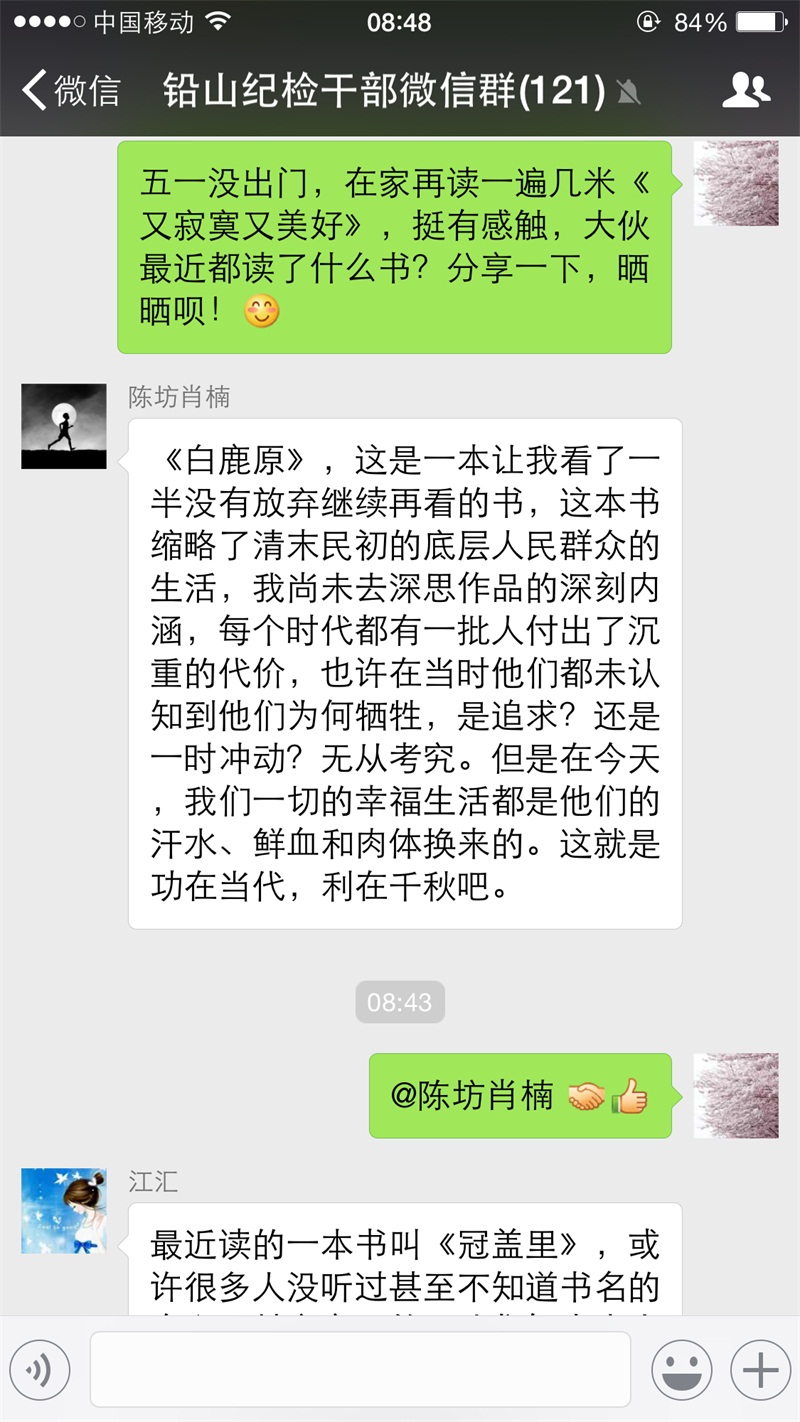This screenshot has height=1422, width=800.
Task: Open the emoji sticker panel
Action: 682,1370
